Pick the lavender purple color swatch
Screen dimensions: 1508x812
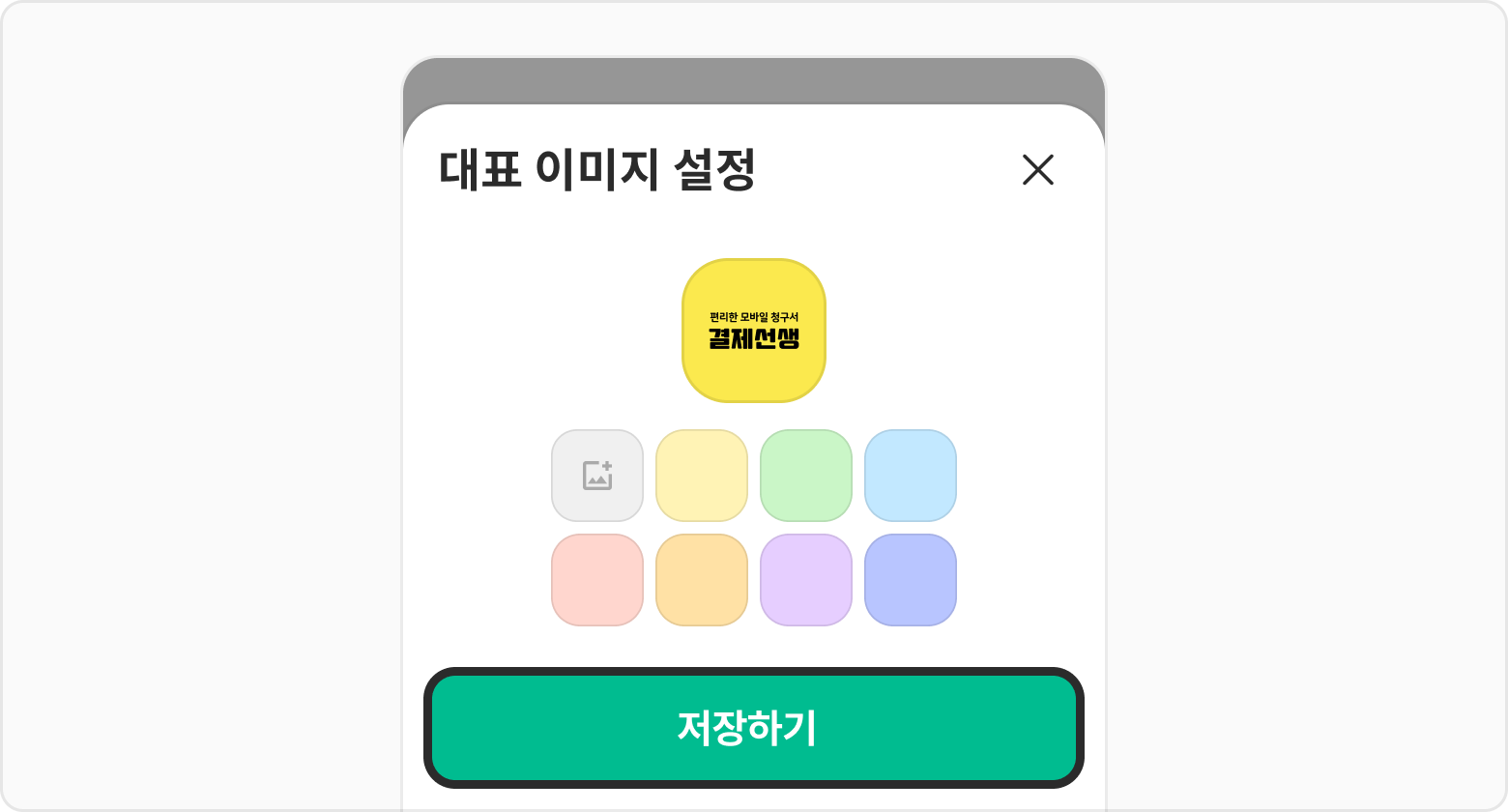[x=806, y=580]
